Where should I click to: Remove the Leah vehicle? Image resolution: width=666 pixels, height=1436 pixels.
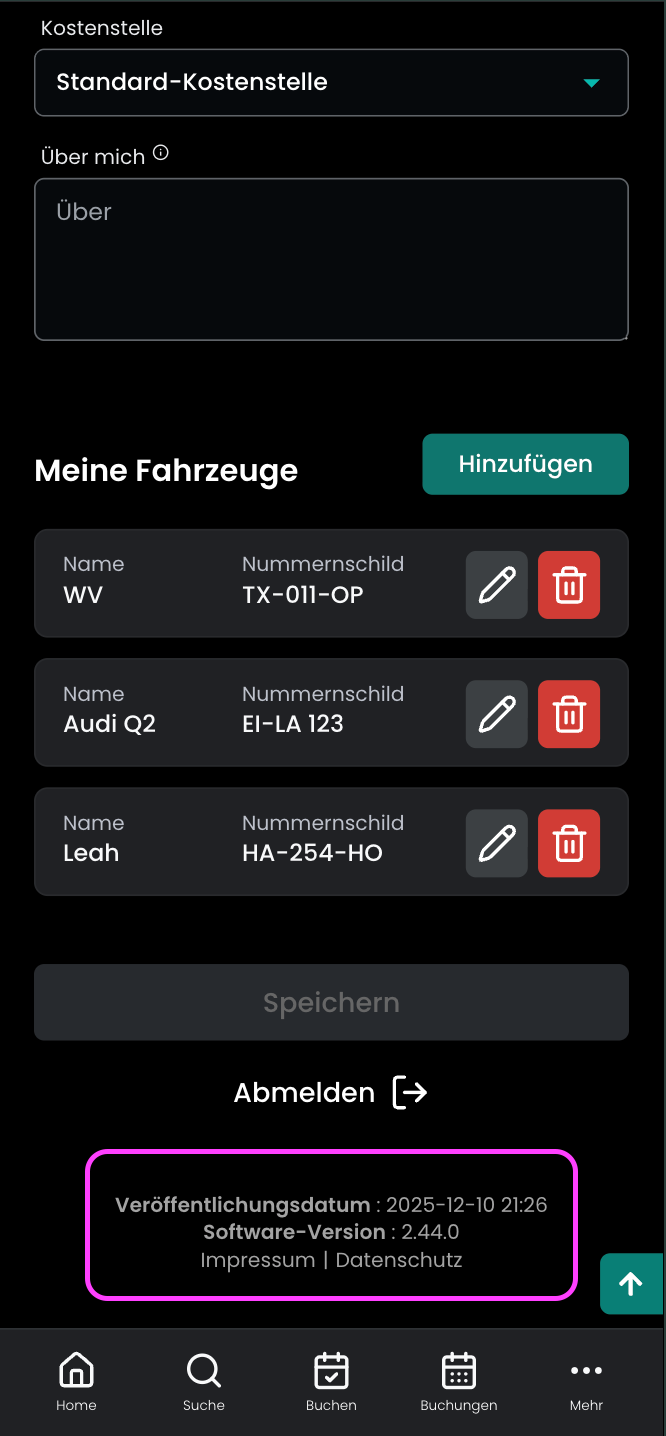569,843
